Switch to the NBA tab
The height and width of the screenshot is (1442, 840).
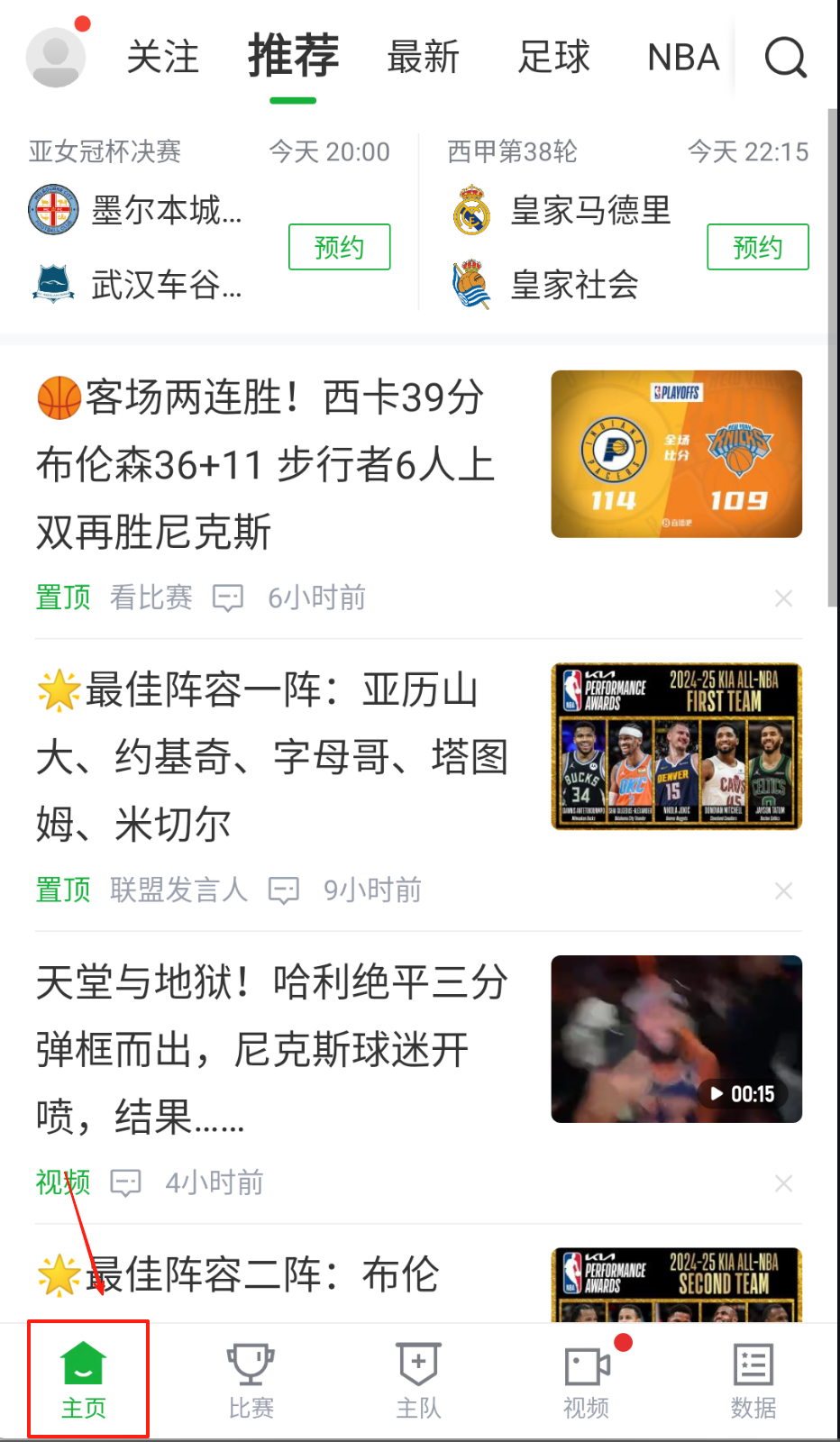click(683, 58)
